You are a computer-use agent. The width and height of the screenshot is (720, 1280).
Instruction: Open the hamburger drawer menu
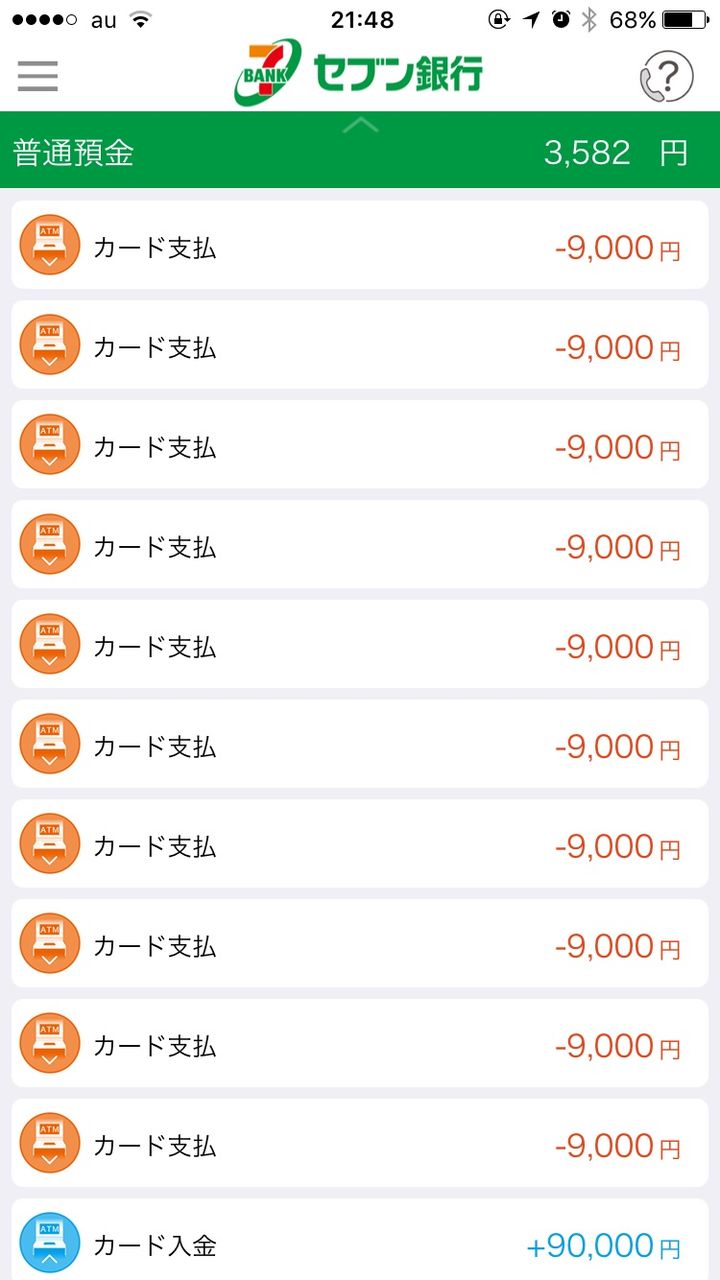click(x=38, y=76)
